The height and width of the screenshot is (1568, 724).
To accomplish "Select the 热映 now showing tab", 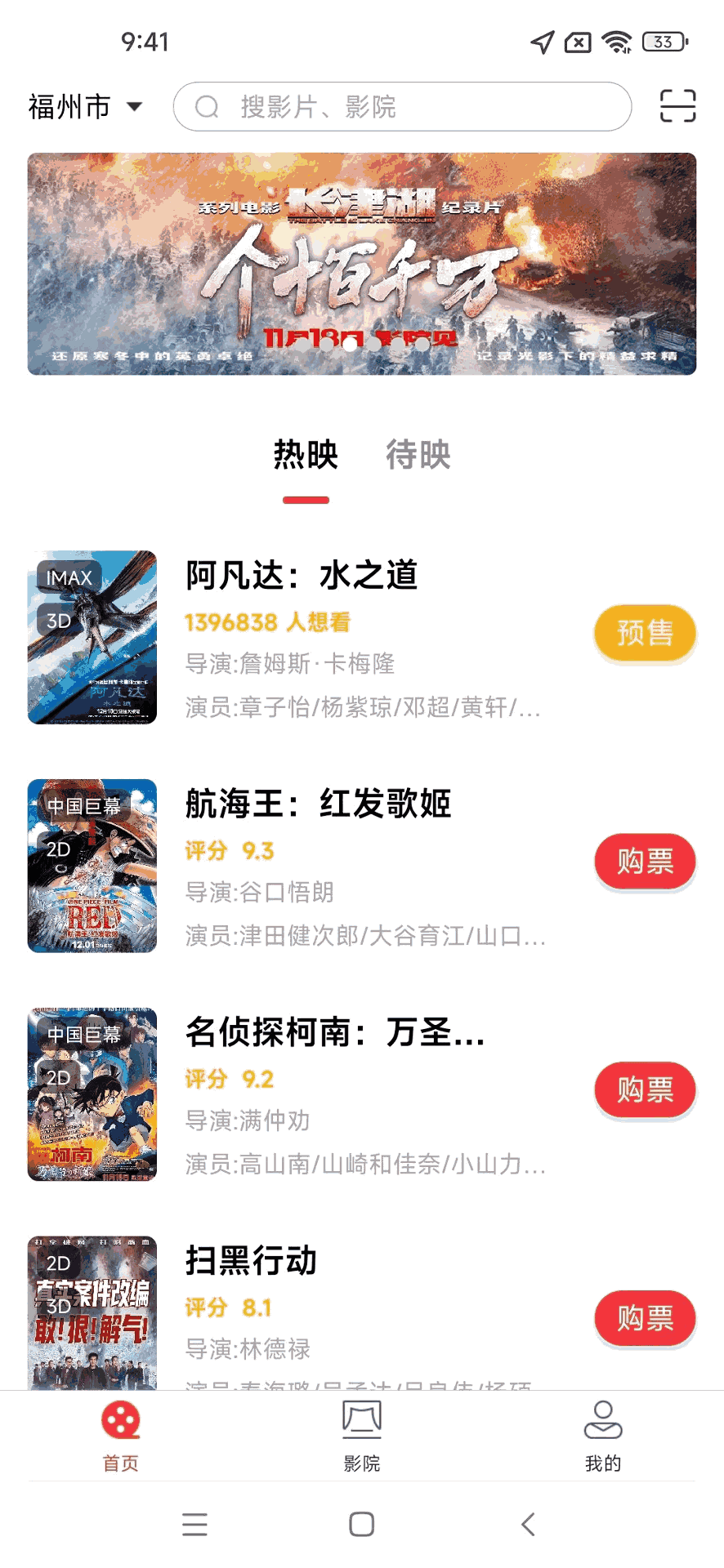I will pyautogui.click(x=305, y=455).
